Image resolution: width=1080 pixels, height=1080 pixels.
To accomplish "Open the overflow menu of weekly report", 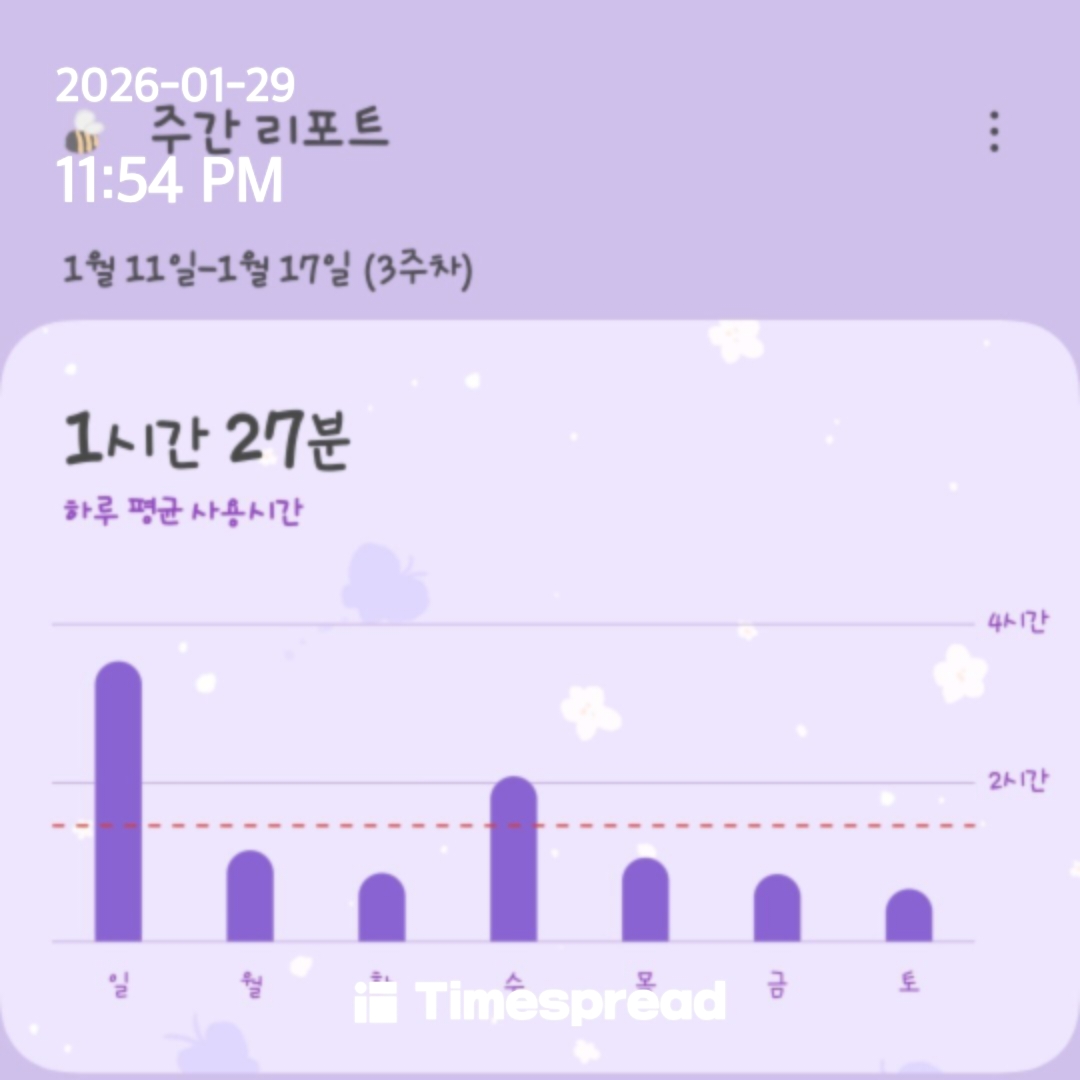I will pos(993,132).
